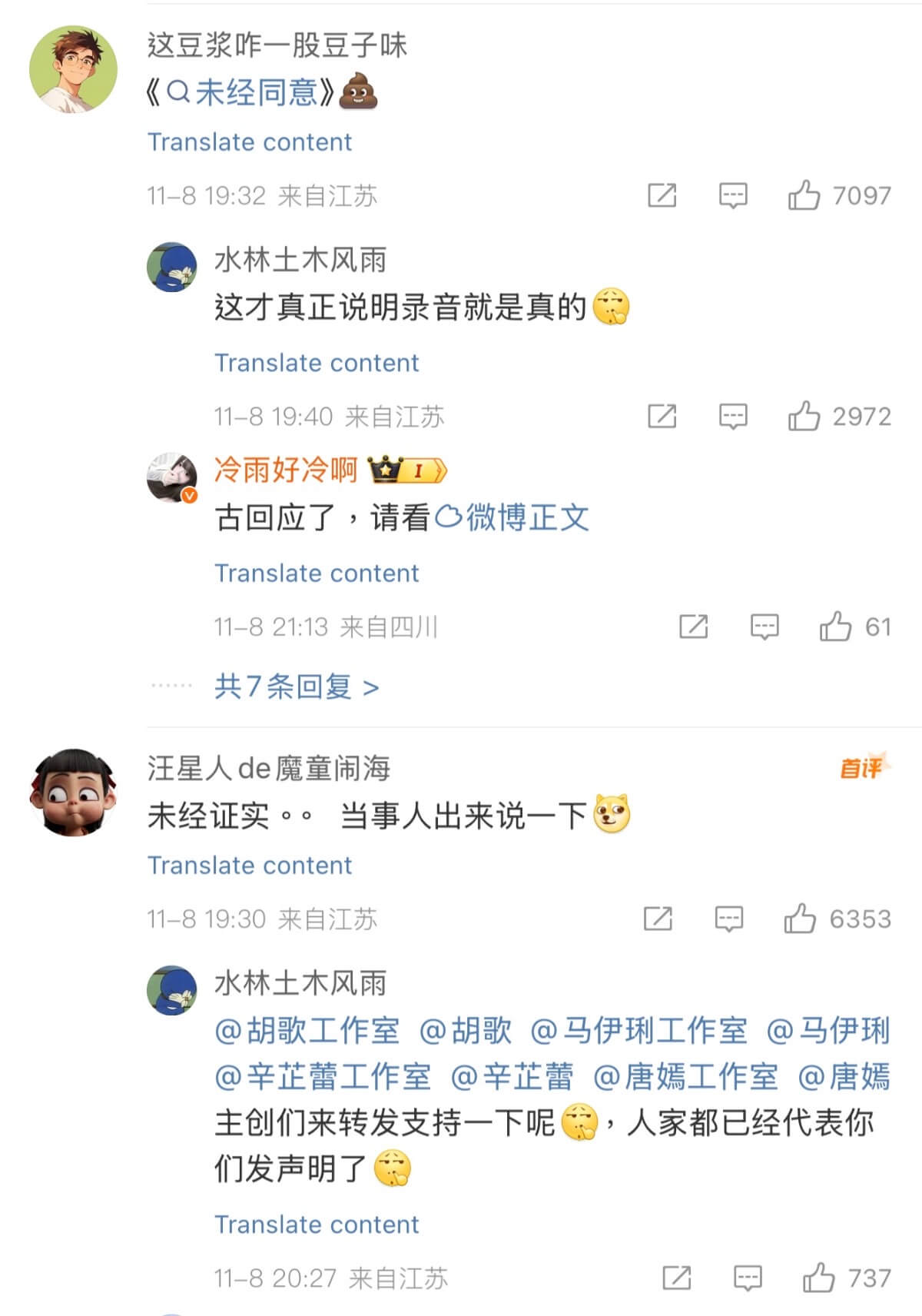Open 汪星人de魔童闹海's profile avatar

pyautogui.click(x=74, y=792)
